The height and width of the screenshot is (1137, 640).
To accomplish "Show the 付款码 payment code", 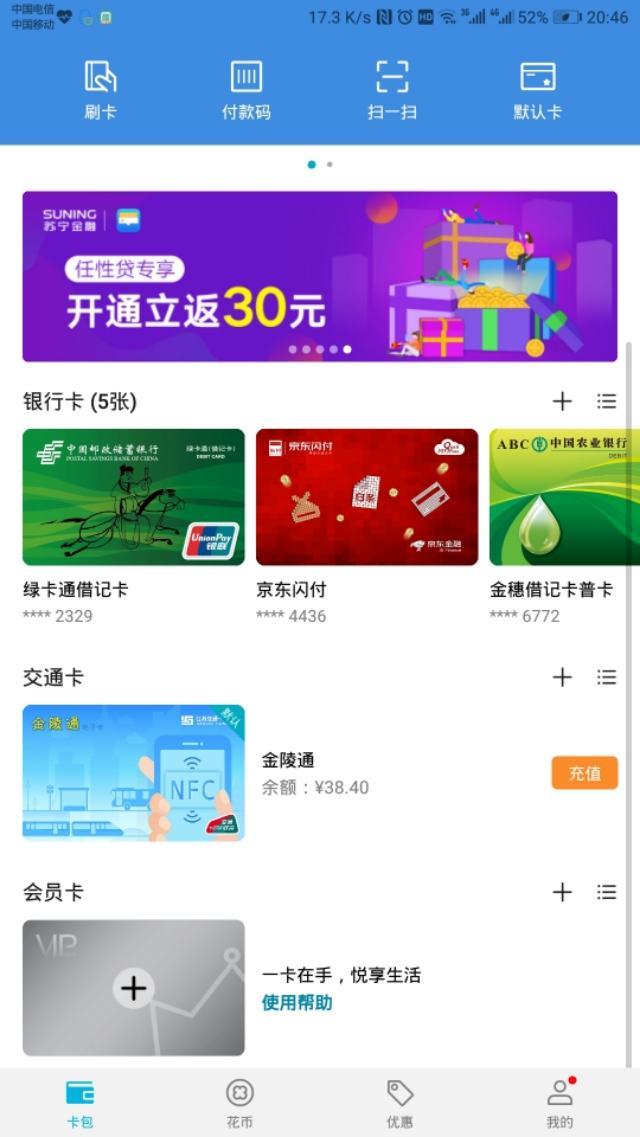I will [x=246, y=90].
